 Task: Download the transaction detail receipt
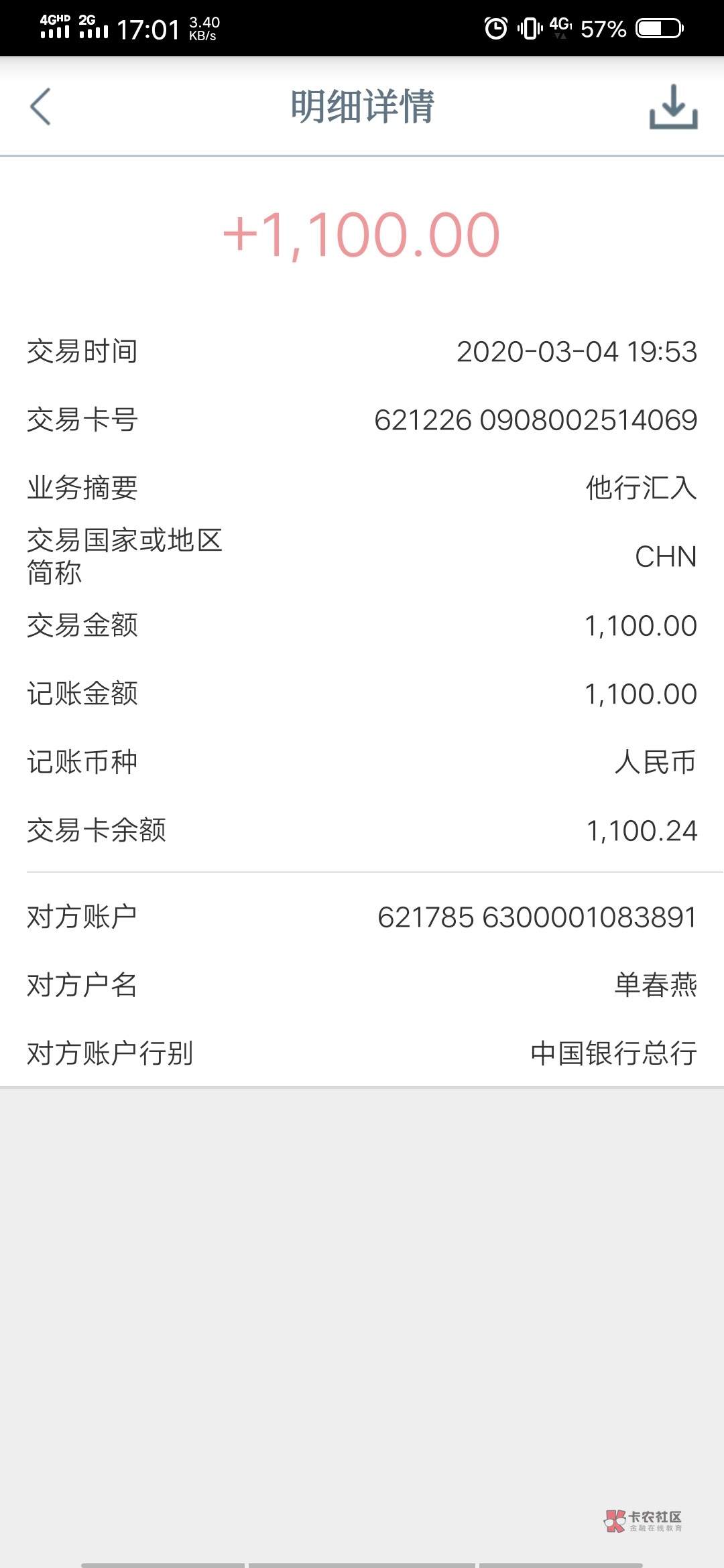673,107
